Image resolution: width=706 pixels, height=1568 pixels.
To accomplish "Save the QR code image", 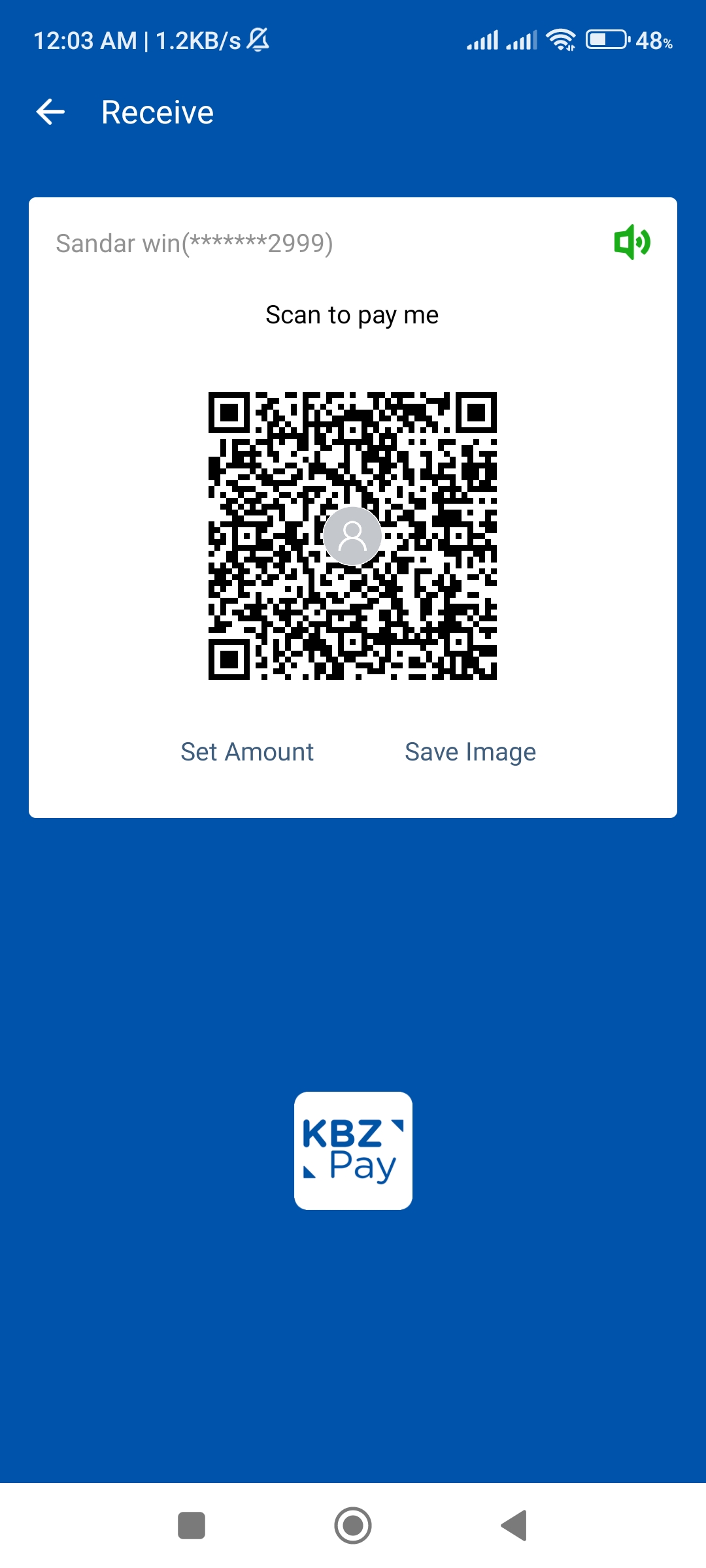I will [470, 752].
